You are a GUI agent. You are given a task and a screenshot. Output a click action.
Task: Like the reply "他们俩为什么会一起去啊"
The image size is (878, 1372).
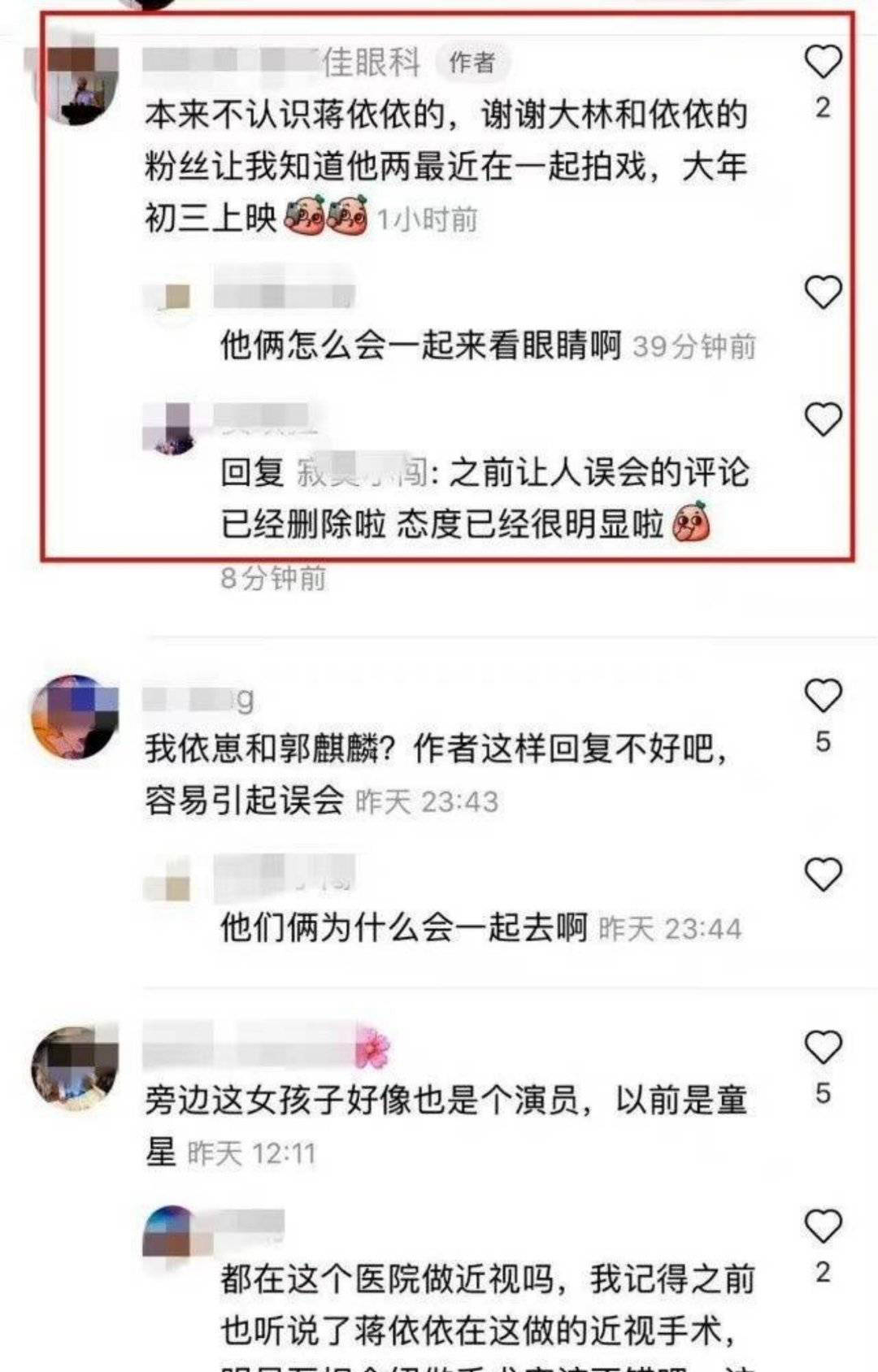pyautogui.click(x=822, y=875)
